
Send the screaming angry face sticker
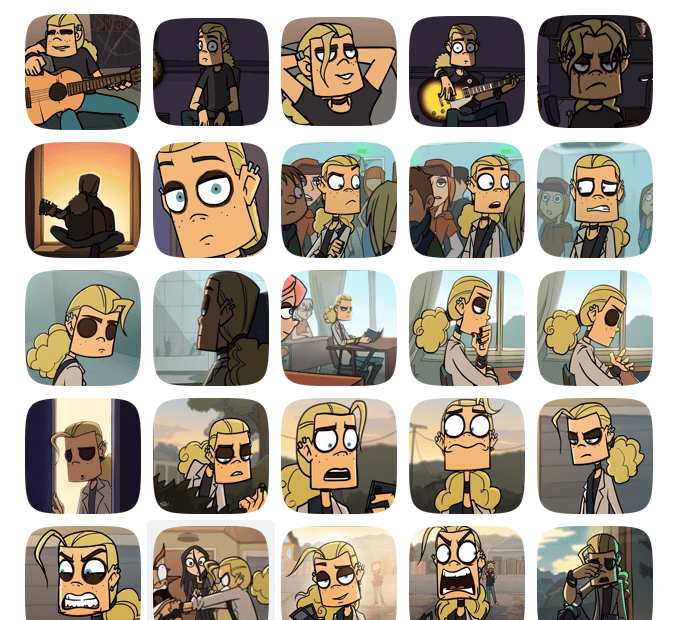pos(467,575)
